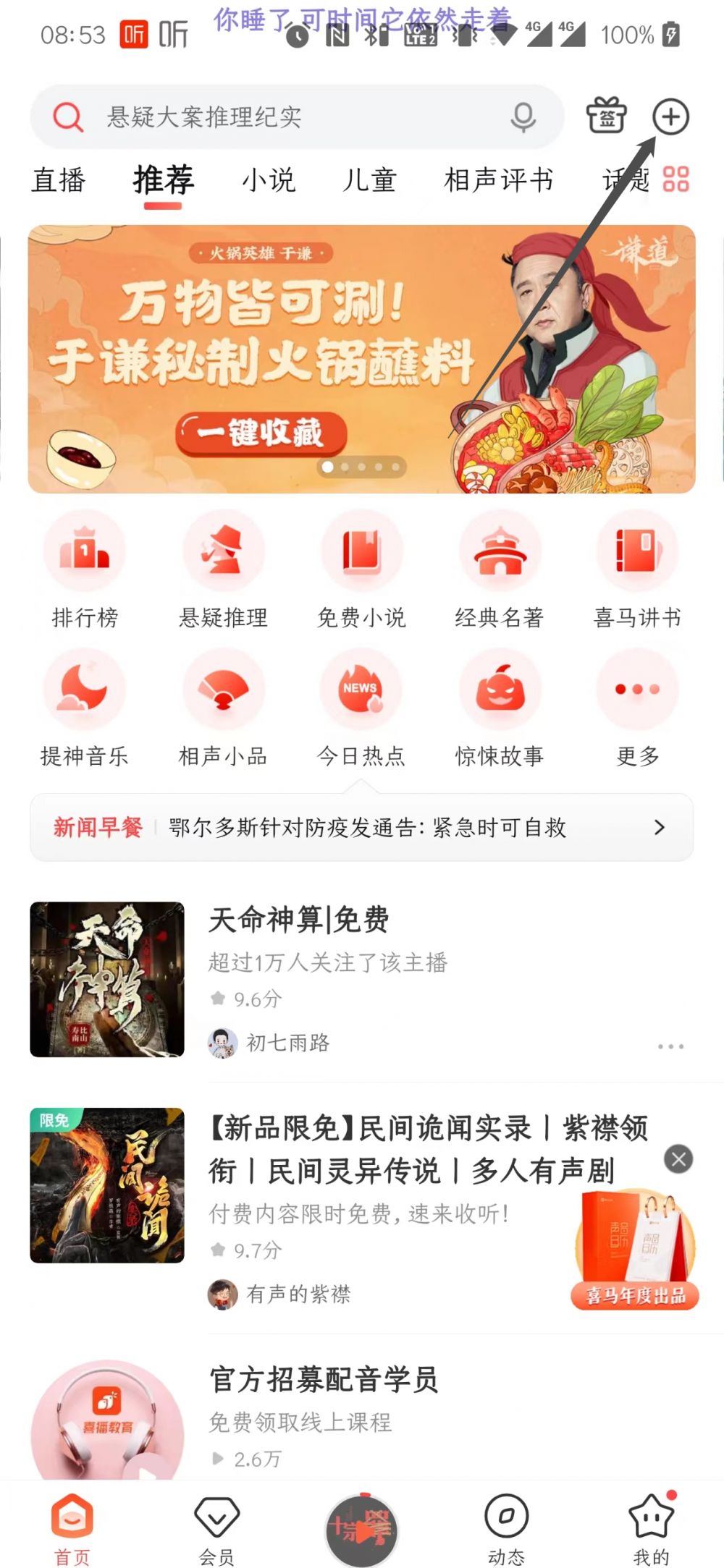This screenshot has width=724, height=1568.
Task: Open the 我的 tab
Action: click(x=651, y=1528)
